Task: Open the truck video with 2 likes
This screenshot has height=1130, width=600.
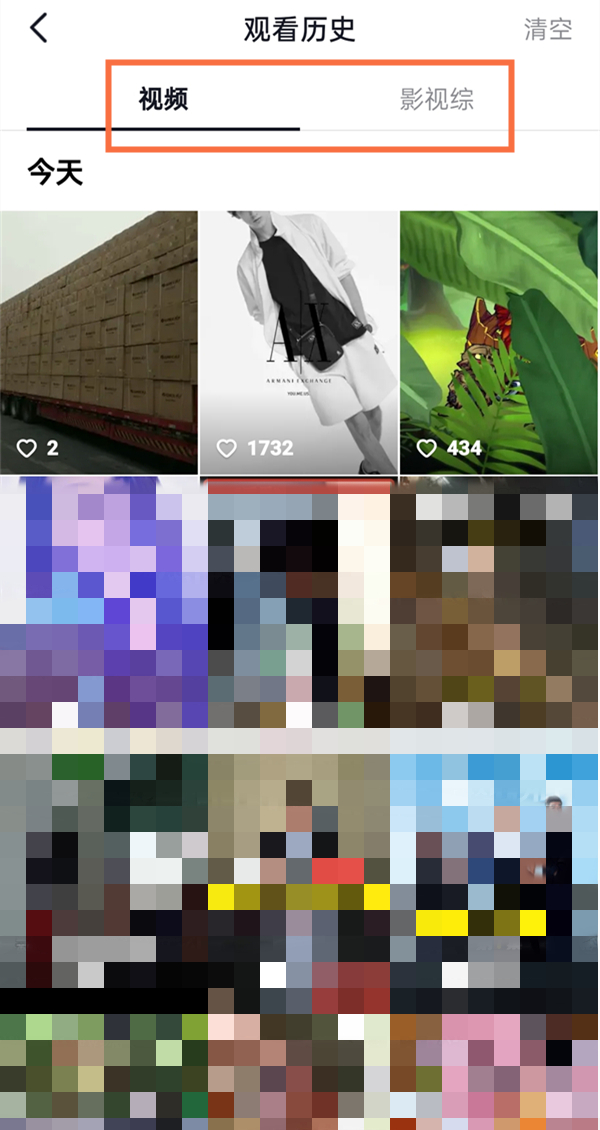Action: (x=99, y=342)
